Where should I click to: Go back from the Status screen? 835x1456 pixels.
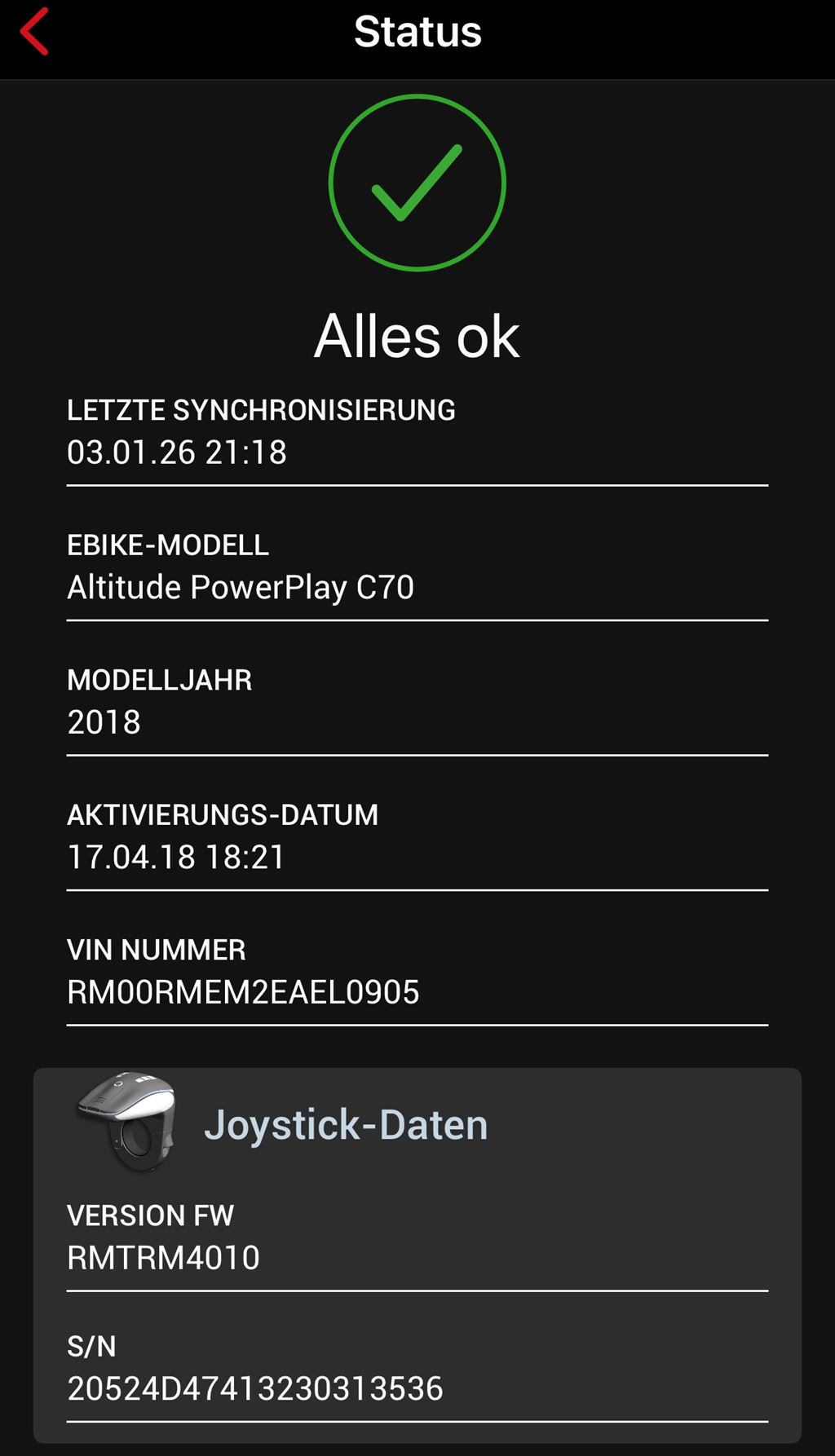click(x=35, y=33)
